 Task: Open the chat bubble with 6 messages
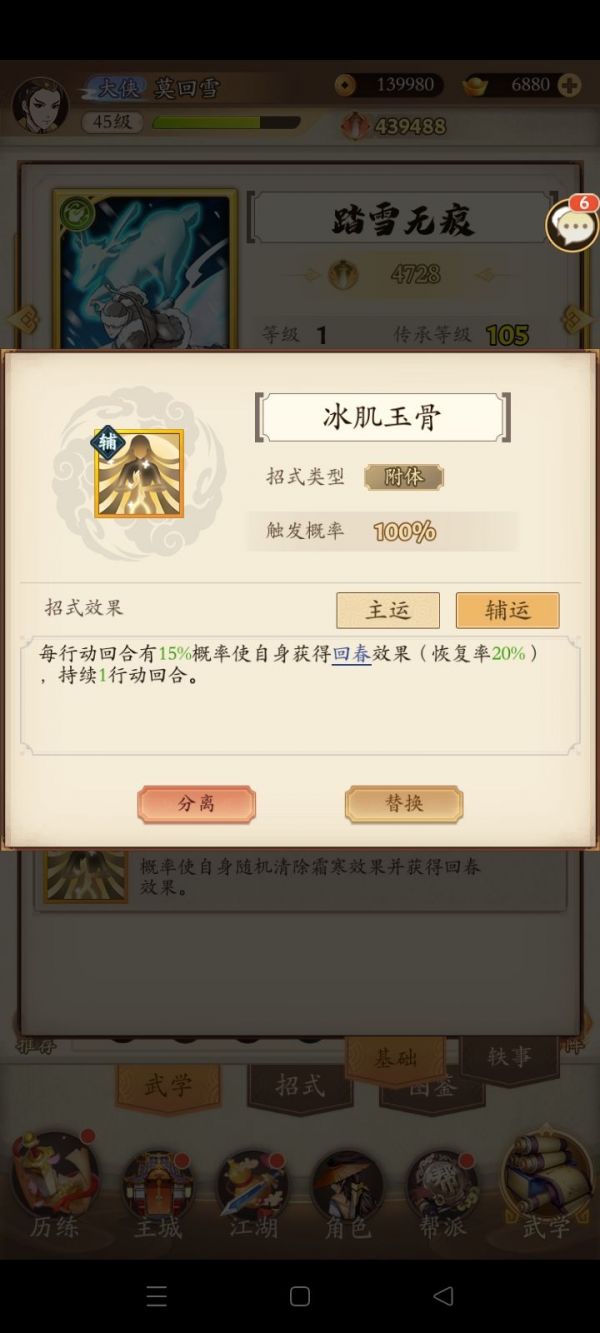571,225
